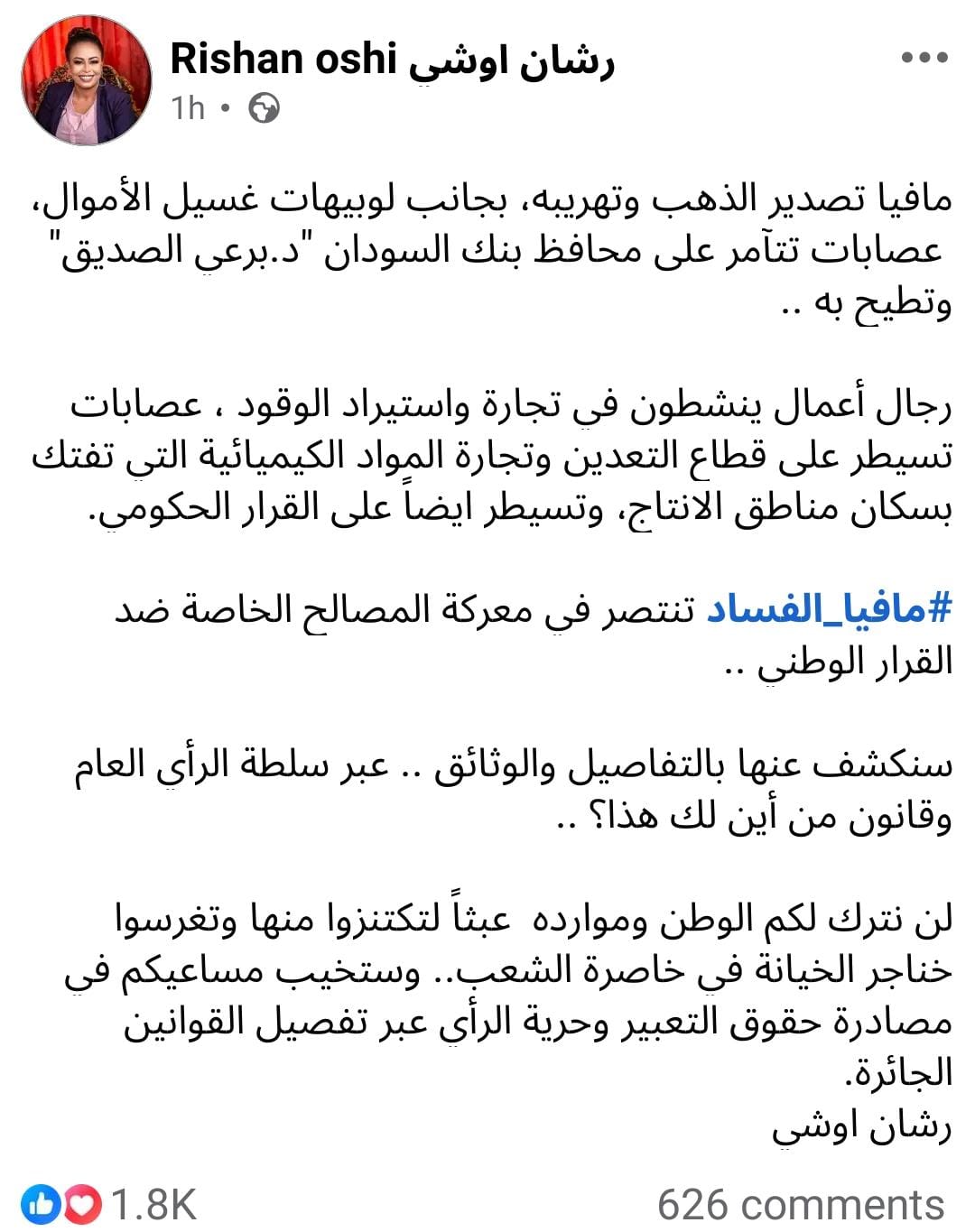Tap the Rishan oshi author name

click(393, 60)
